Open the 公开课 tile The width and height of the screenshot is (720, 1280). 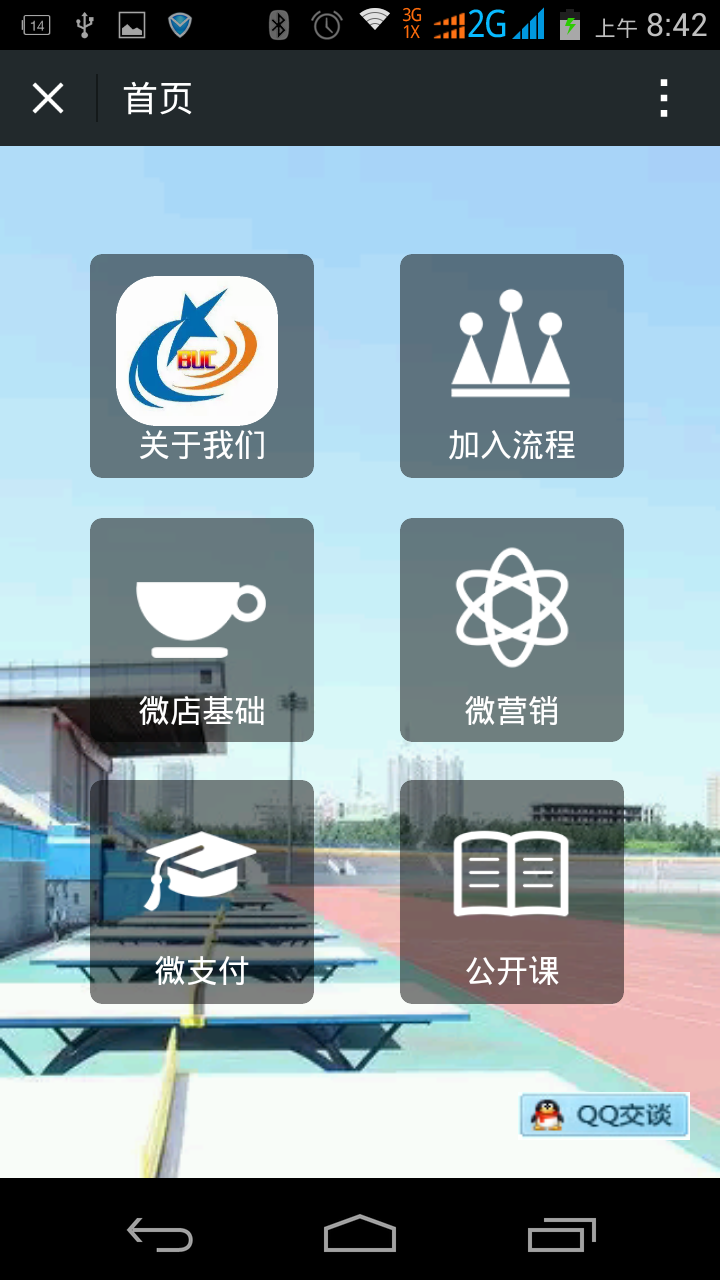click(x=512, y=892)
